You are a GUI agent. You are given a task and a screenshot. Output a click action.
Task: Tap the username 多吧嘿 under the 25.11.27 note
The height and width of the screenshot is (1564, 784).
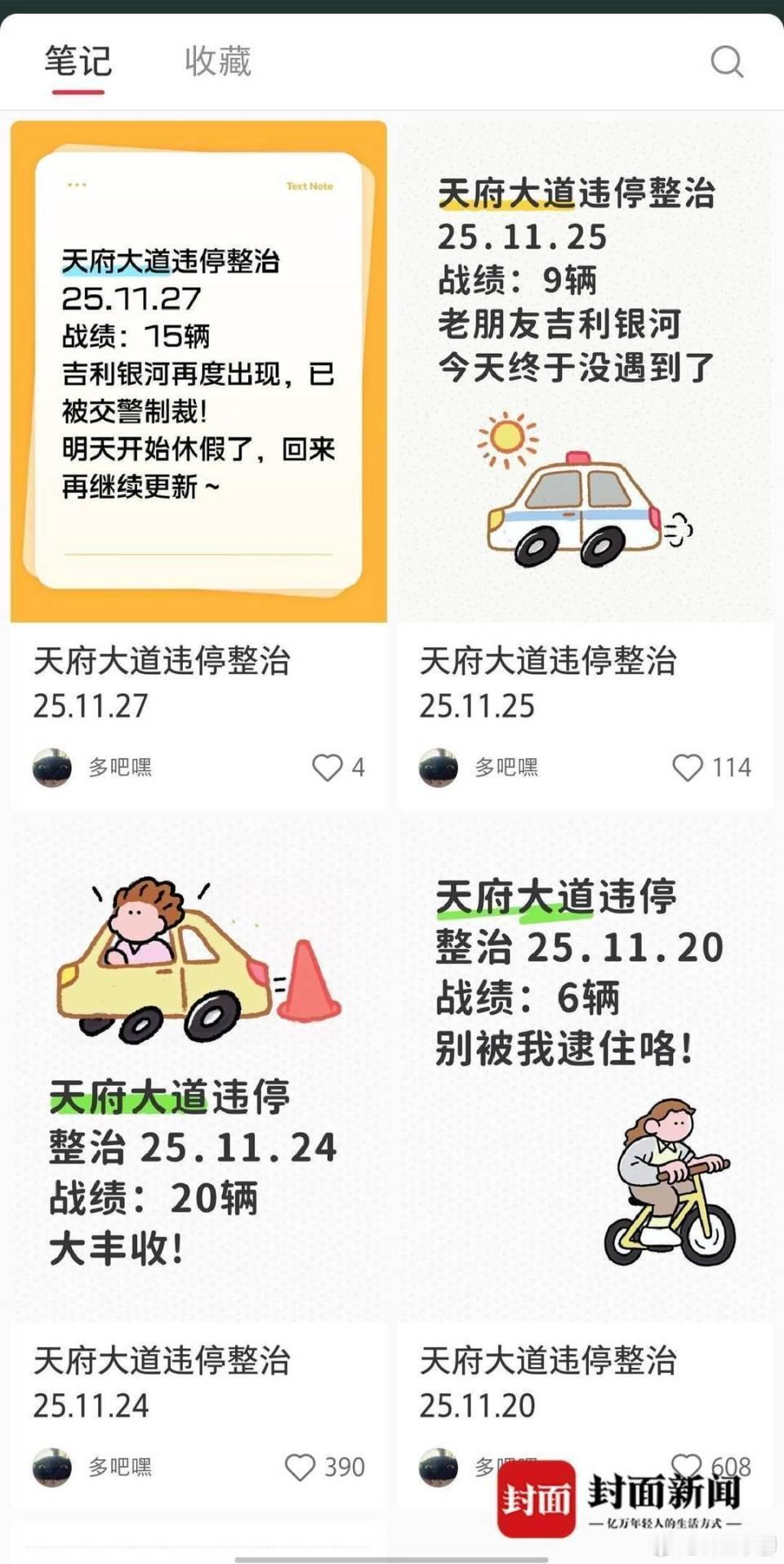pyautogui.click(x=119, y=767)
